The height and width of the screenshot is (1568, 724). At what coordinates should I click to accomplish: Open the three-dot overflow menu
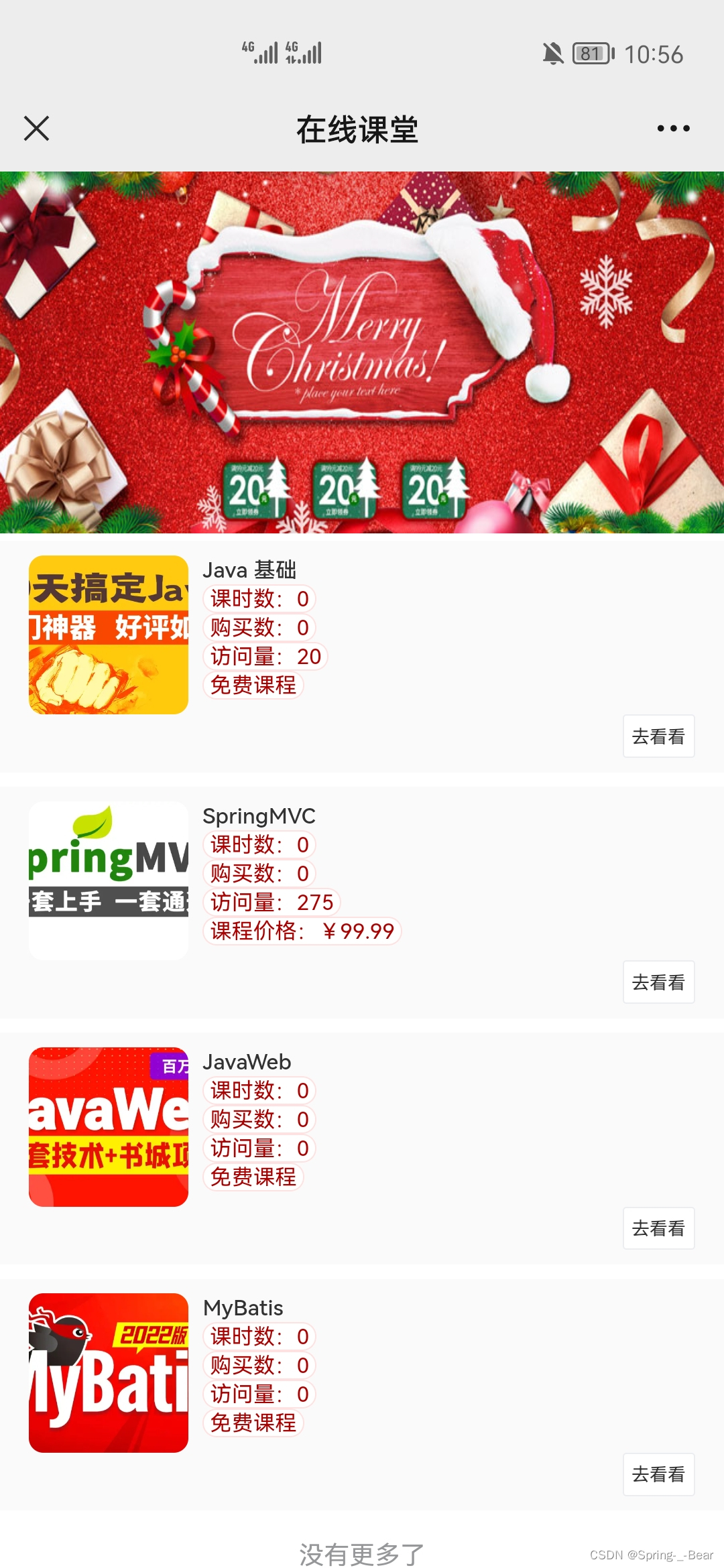673,129
